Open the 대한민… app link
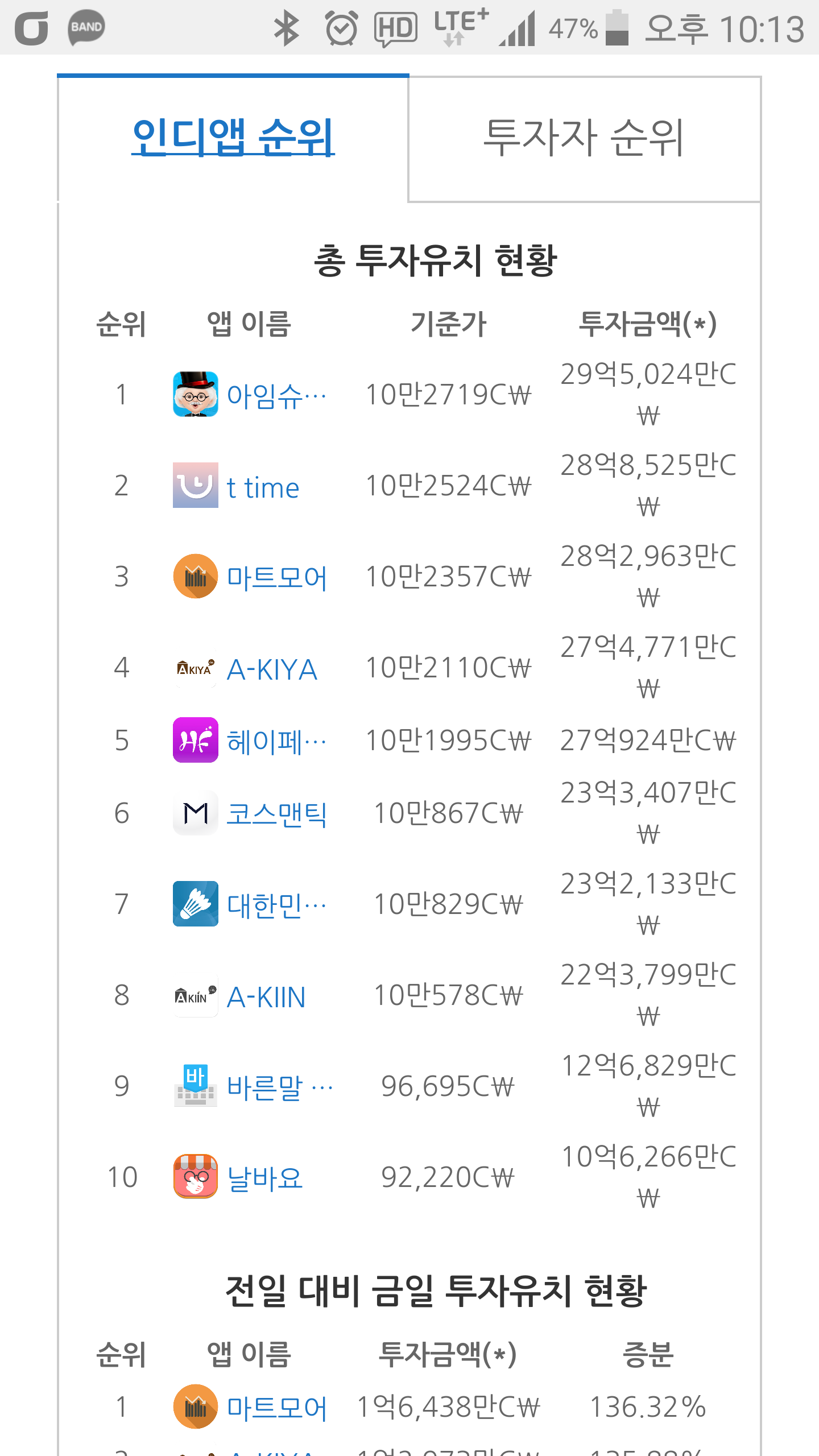Screen dimensions: 819x1456 pyautogui.click(x=276, y=905)
